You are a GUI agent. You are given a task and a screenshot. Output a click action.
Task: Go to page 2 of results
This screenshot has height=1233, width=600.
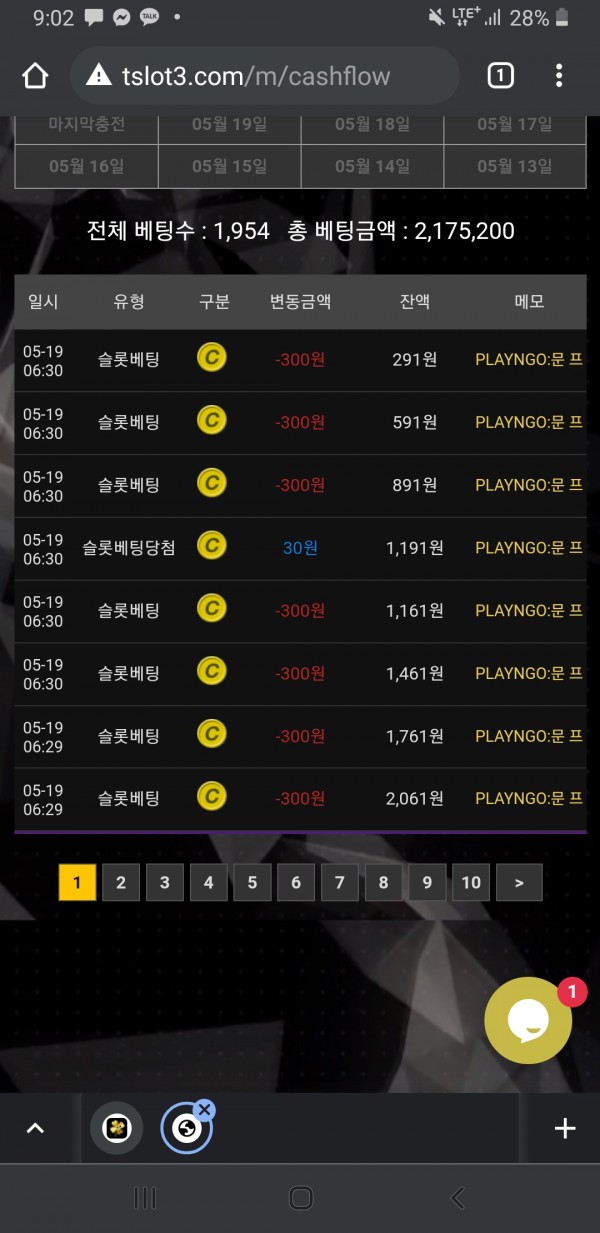(x=121, y=883)
